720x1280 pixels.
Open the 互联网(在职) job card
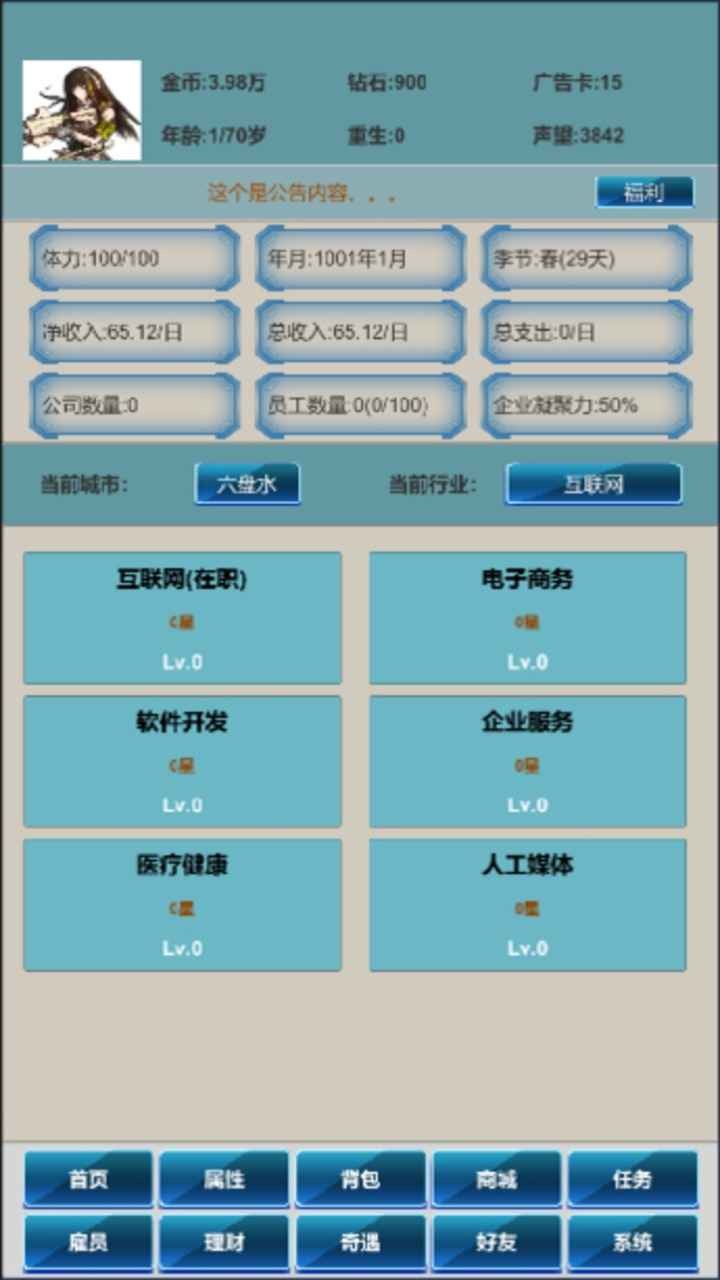click(x=182, y=618)
